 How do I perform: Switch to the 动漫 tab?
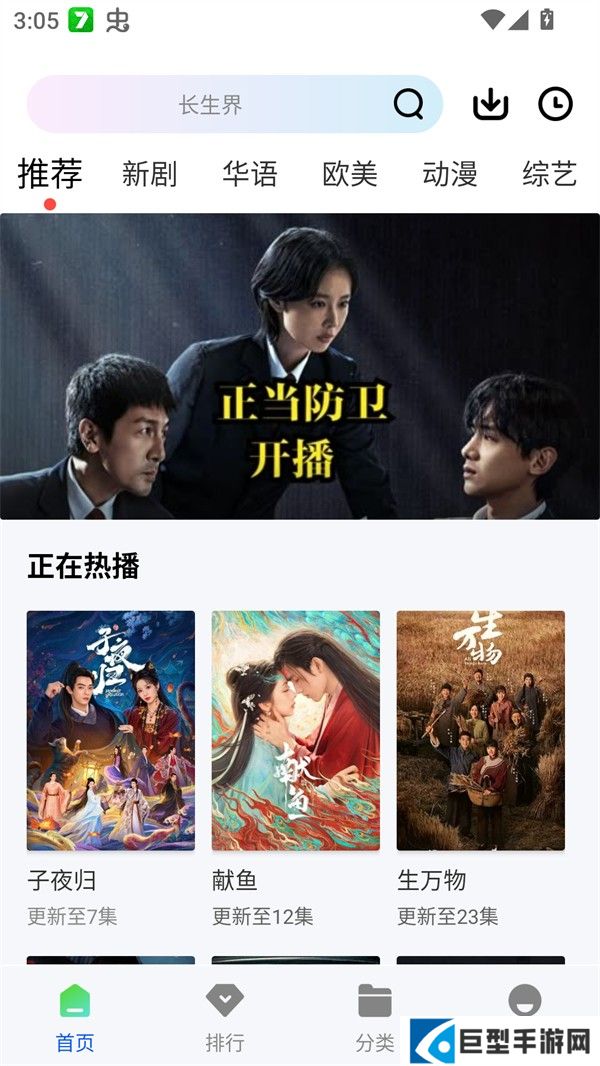[x=450, y=174]
